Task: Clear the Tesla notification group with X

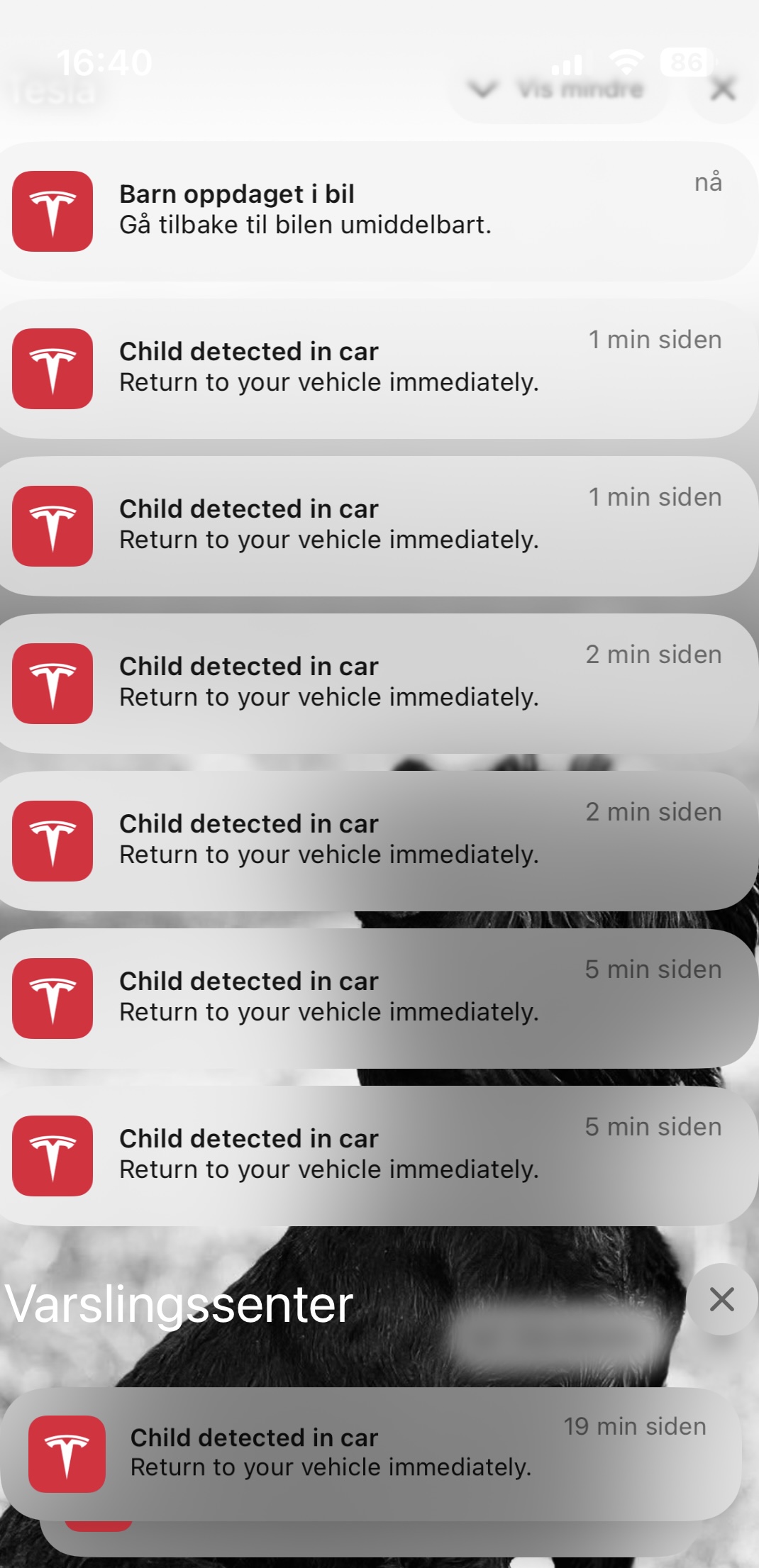Action: pyautogui.click(x=722, y=90)
